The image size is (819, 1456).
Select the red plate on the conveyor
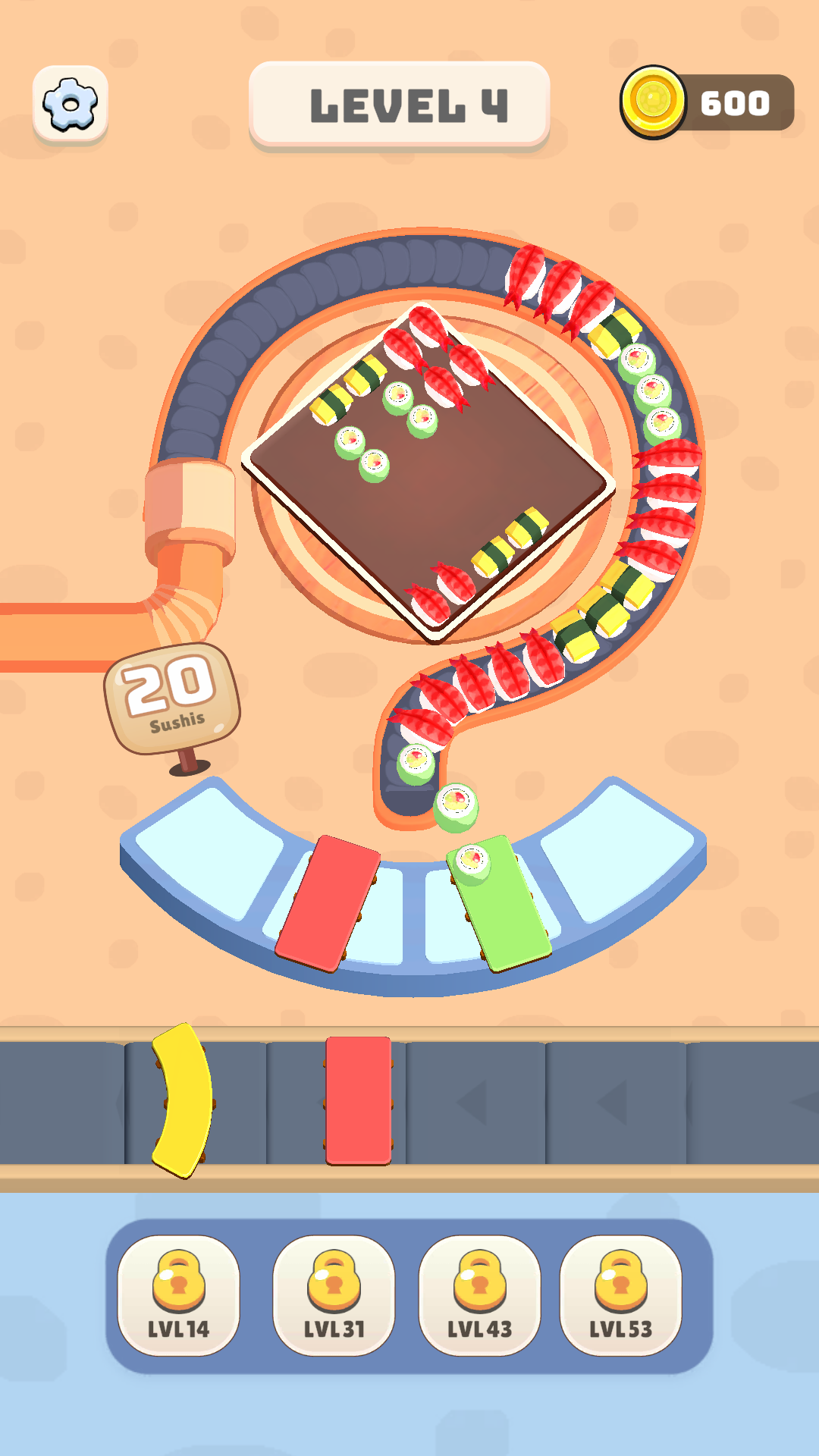tap(359, 1100)
